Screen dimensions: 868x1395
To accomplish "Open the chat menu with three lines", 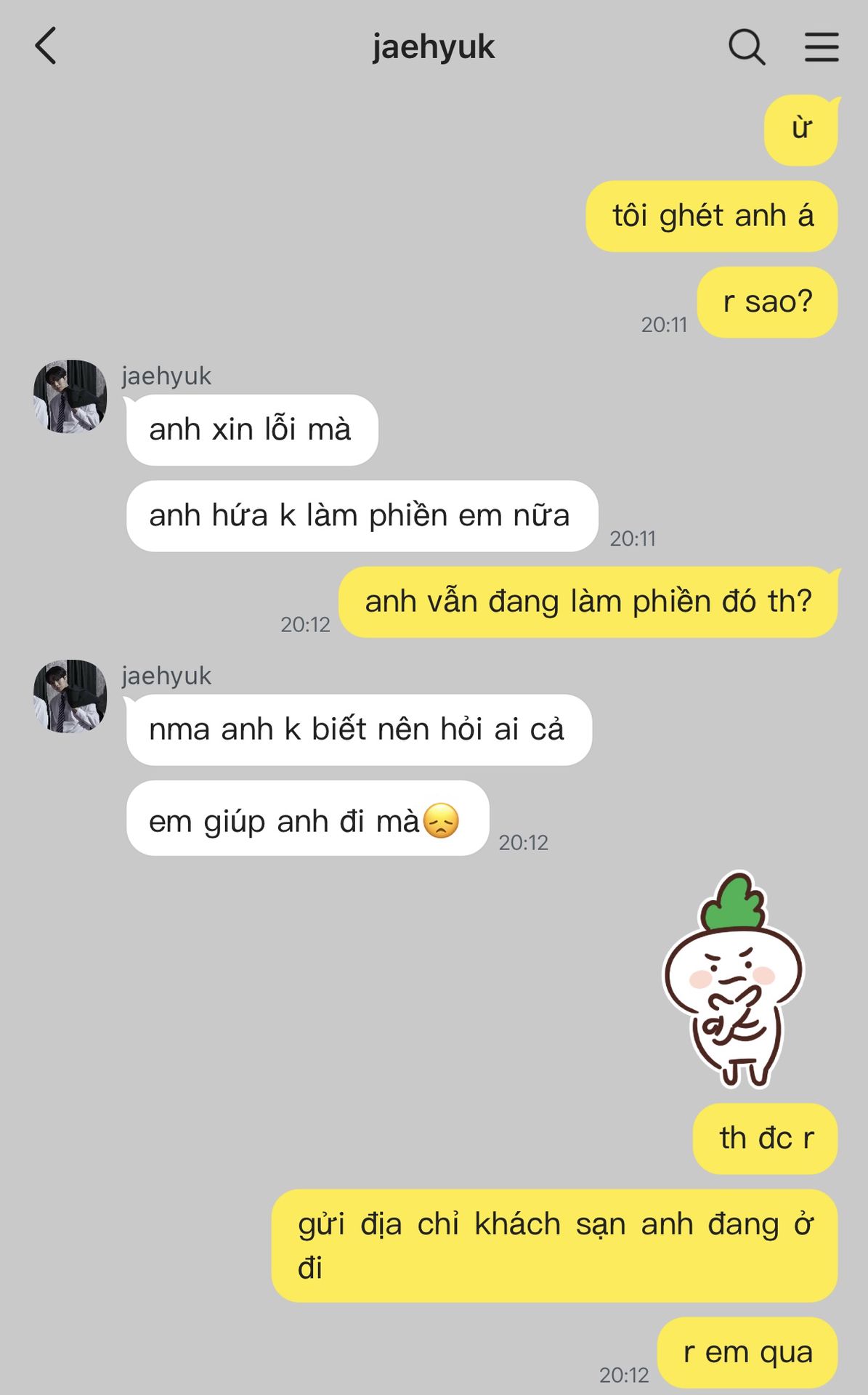I will (x=822, y=47).
